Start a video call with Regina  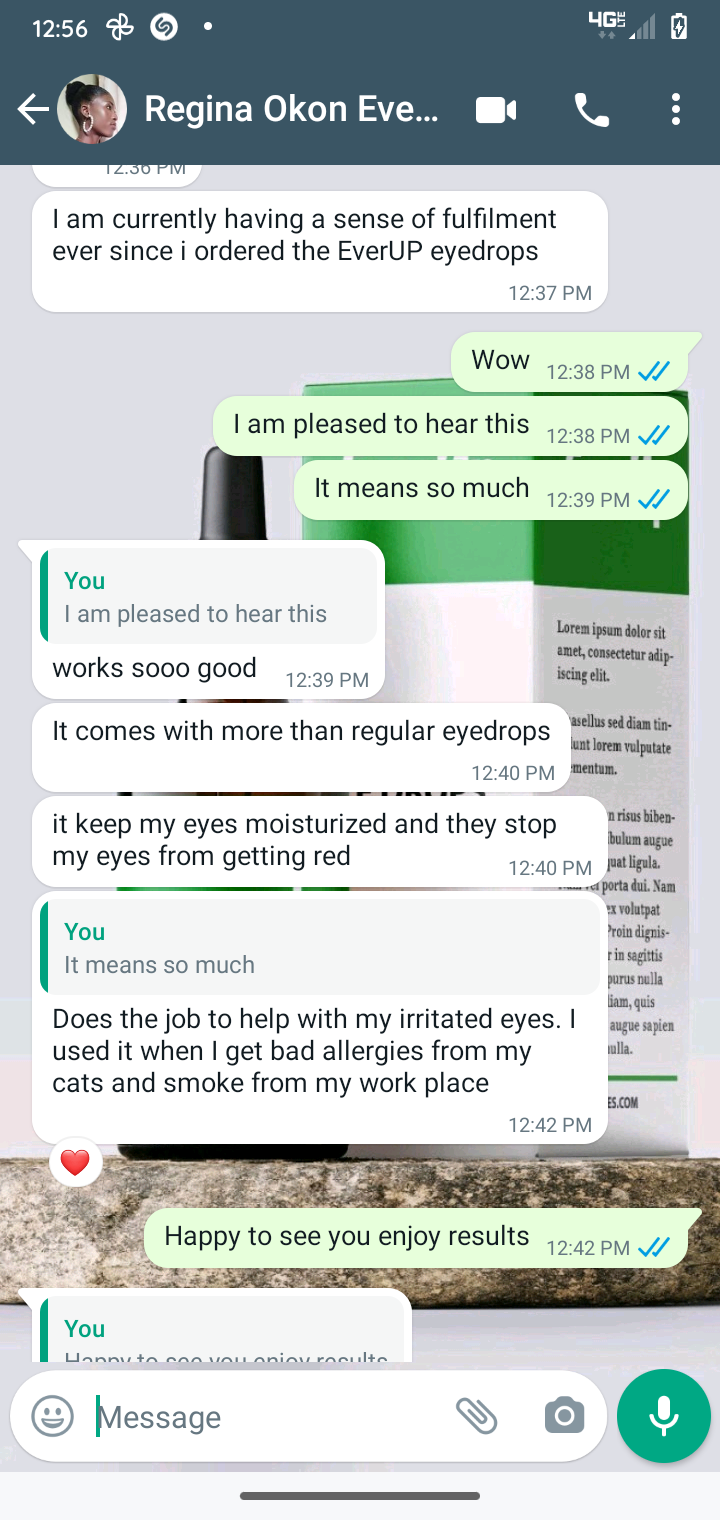tap(496, 110)
